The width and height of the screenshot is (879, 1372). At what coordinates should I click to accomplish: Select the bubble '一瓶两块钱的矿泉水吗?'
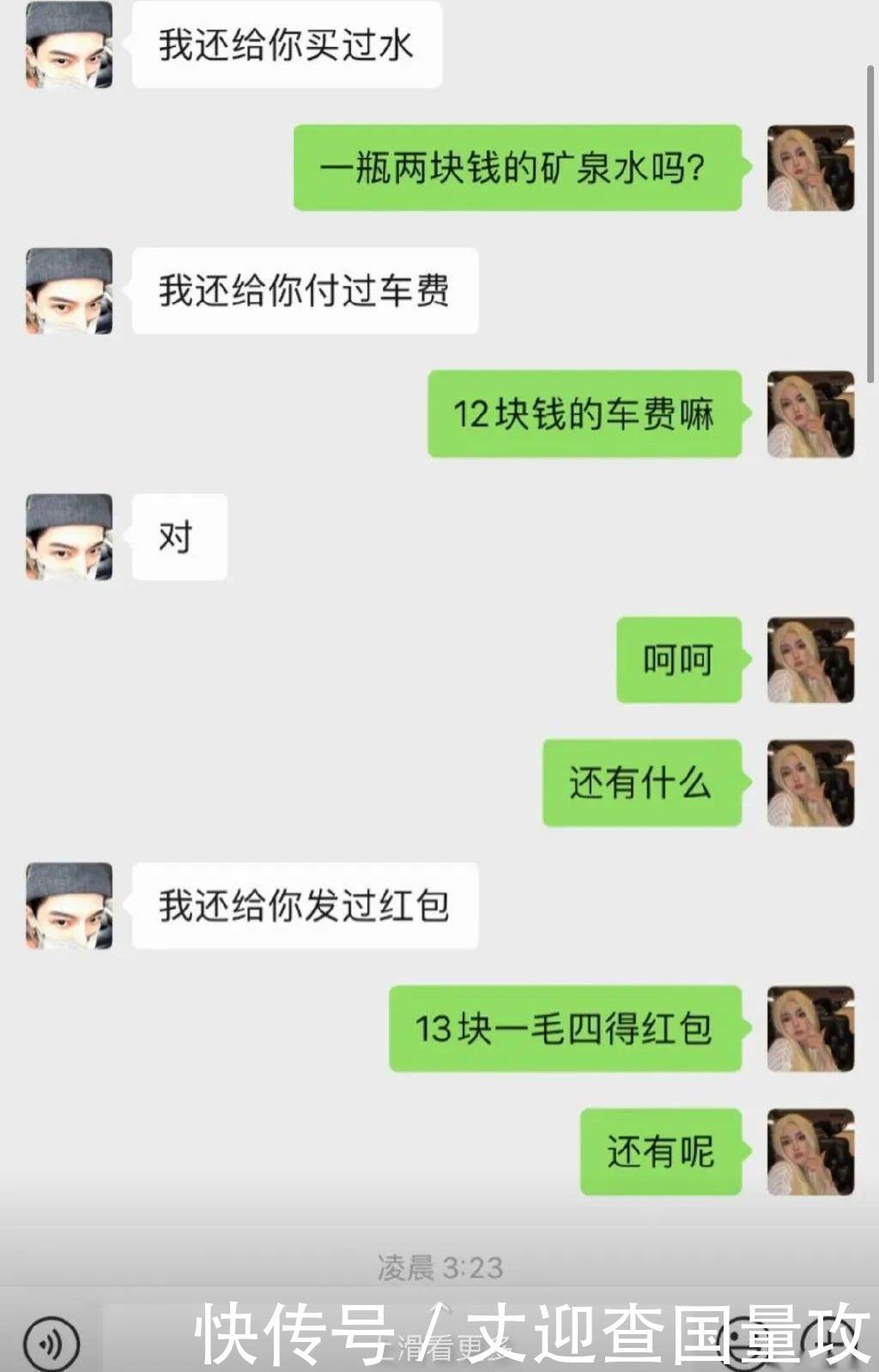(515, 167)
